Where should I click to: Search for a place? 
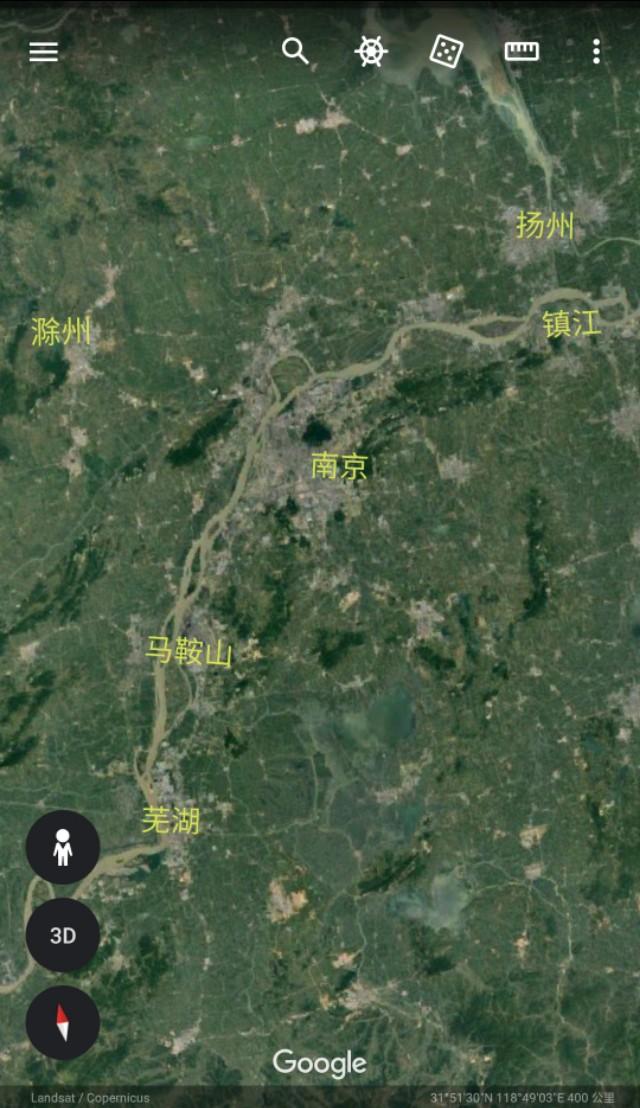coord(295,51)
